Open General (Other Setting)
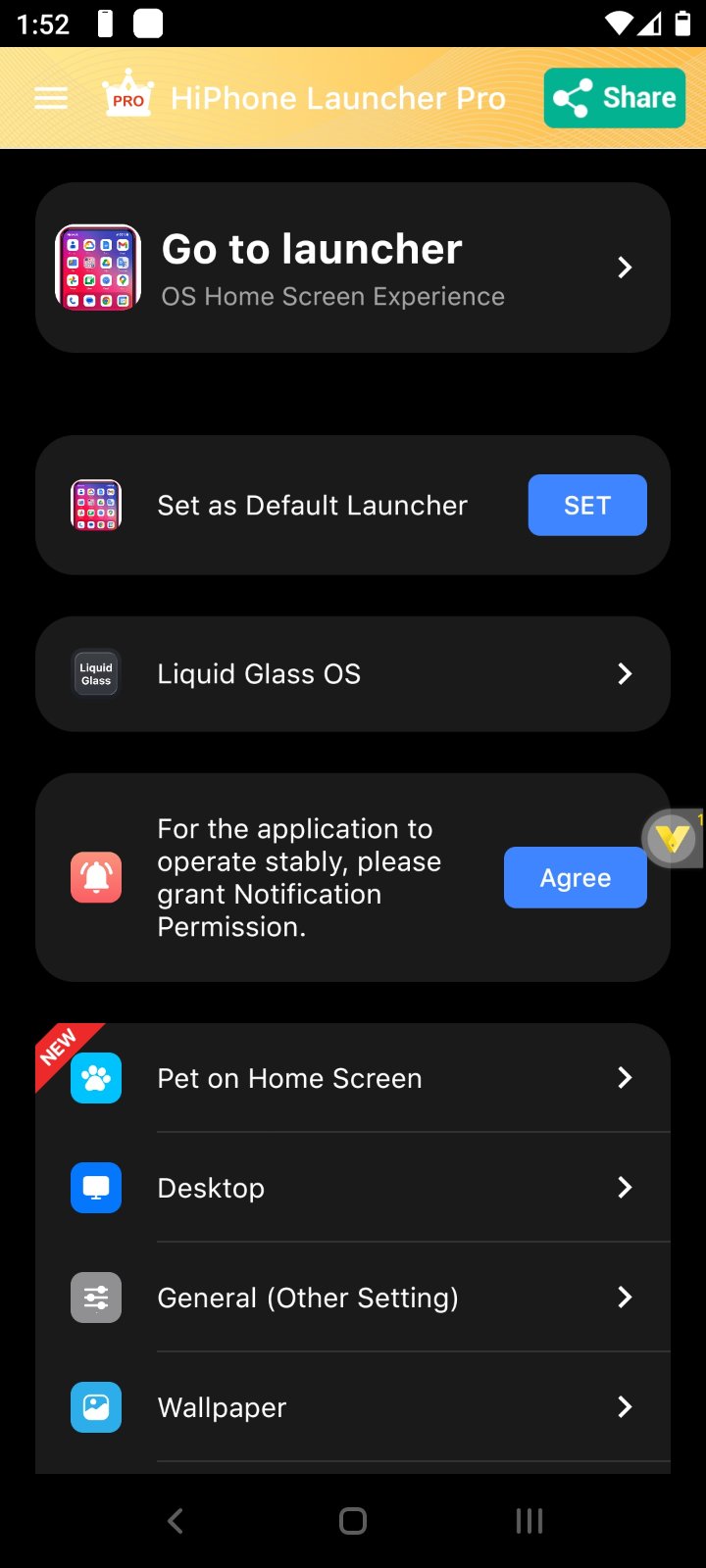Screen dimensions: 706x1568 point(353,1298)
